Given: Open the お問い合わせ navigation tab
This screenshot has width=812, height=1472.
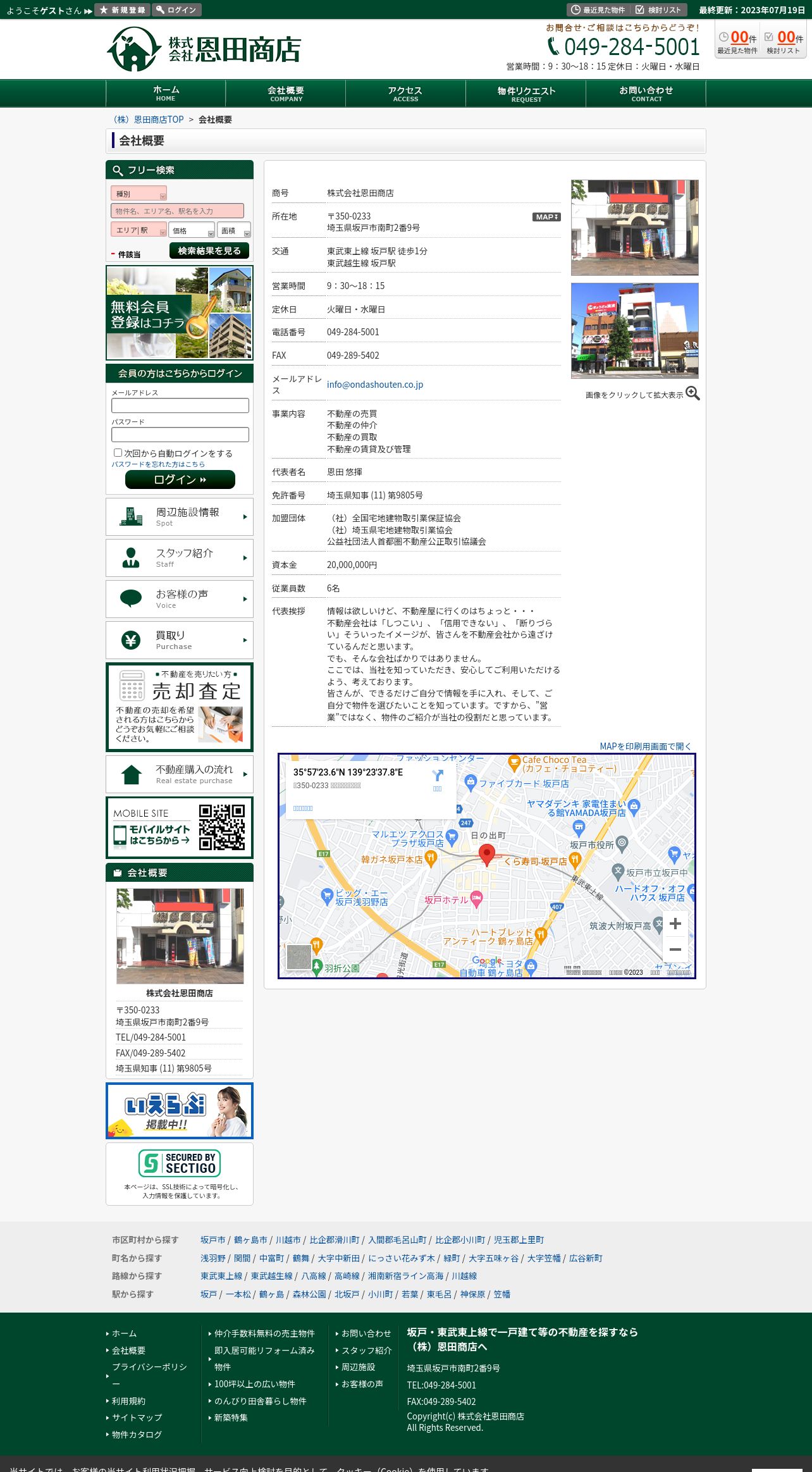Looking at the screenshot, I should [x=646, y=94].
